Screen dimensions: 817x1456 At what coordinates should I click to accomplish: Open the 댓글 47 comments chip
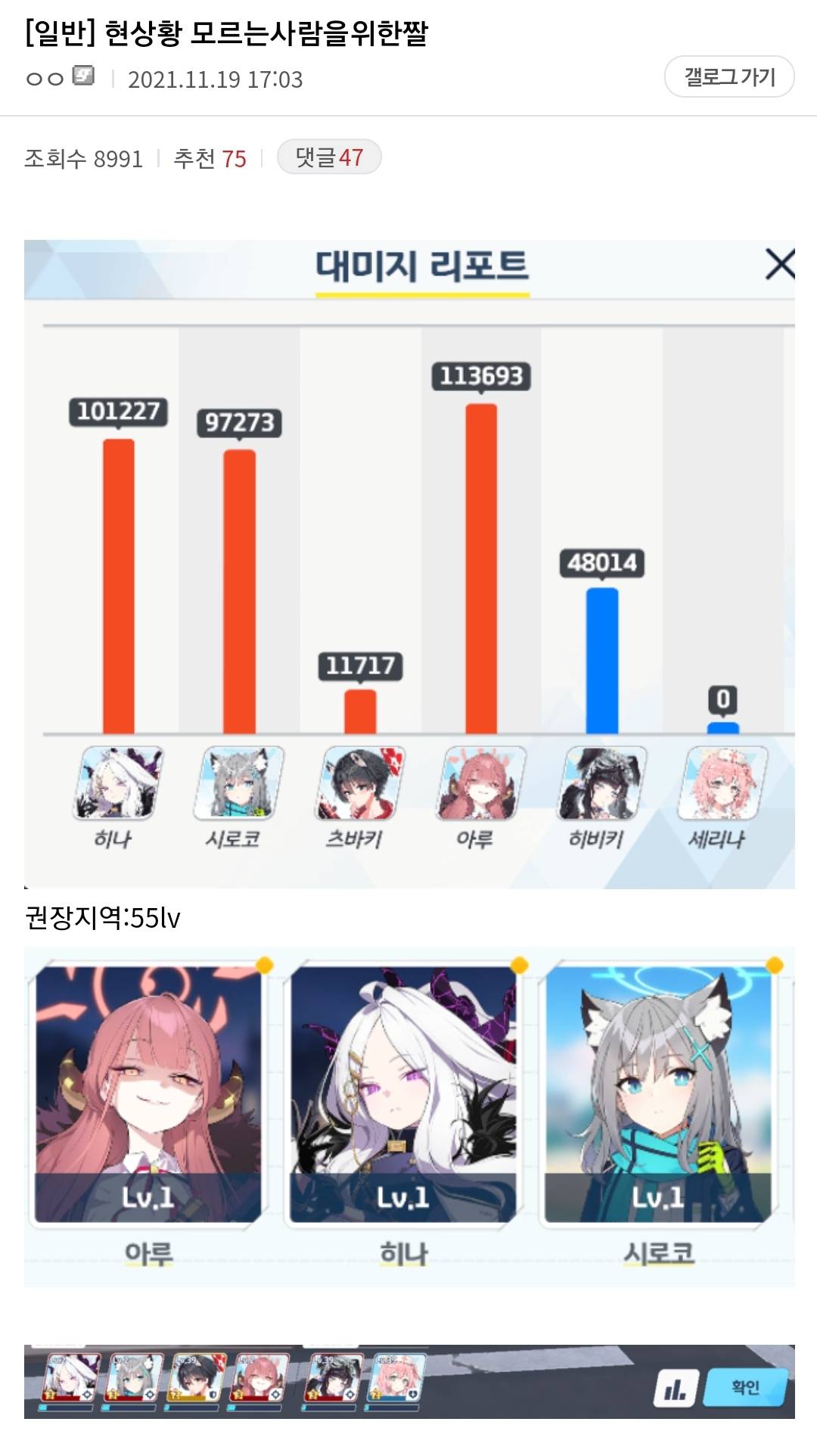pos(329,157)
